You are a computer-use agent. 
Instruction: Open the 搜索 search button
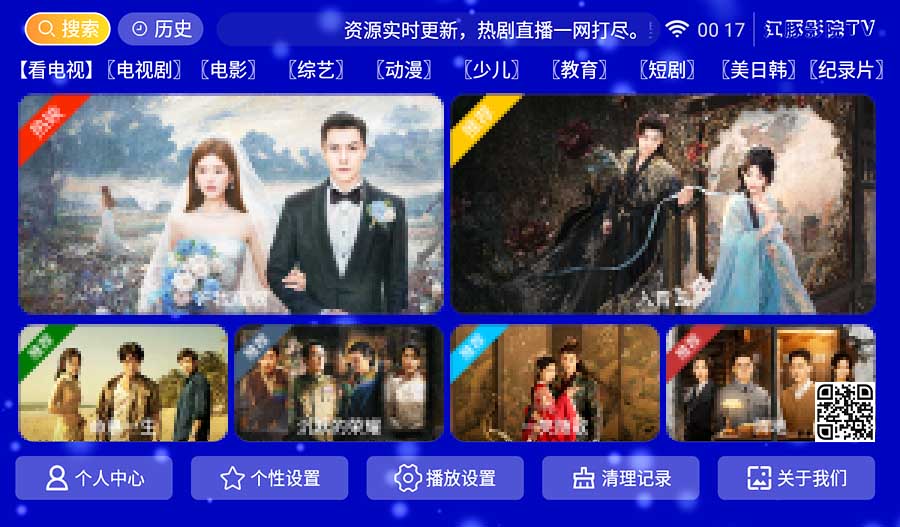(x=67, y=29)
